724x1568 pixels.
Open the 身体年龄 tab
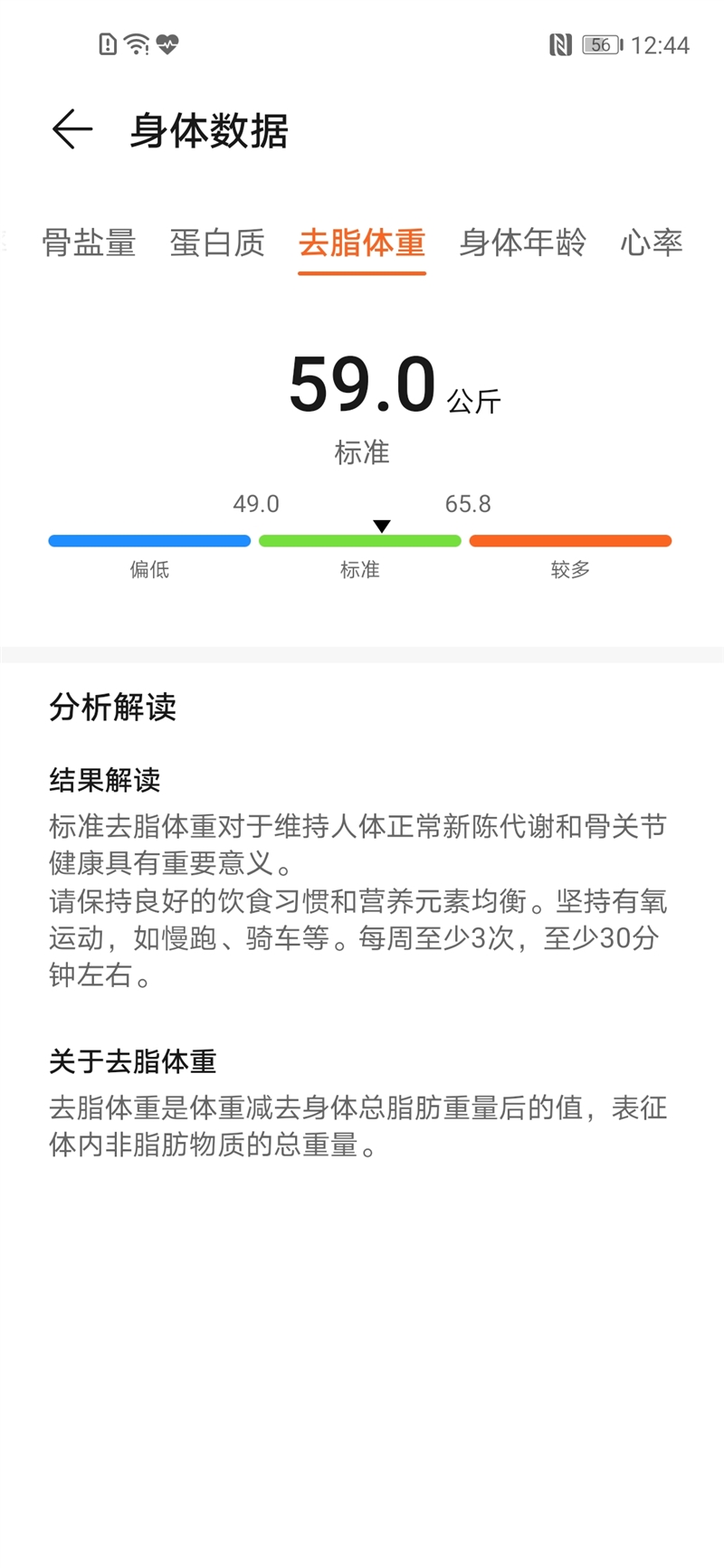(x=522, y=243)
